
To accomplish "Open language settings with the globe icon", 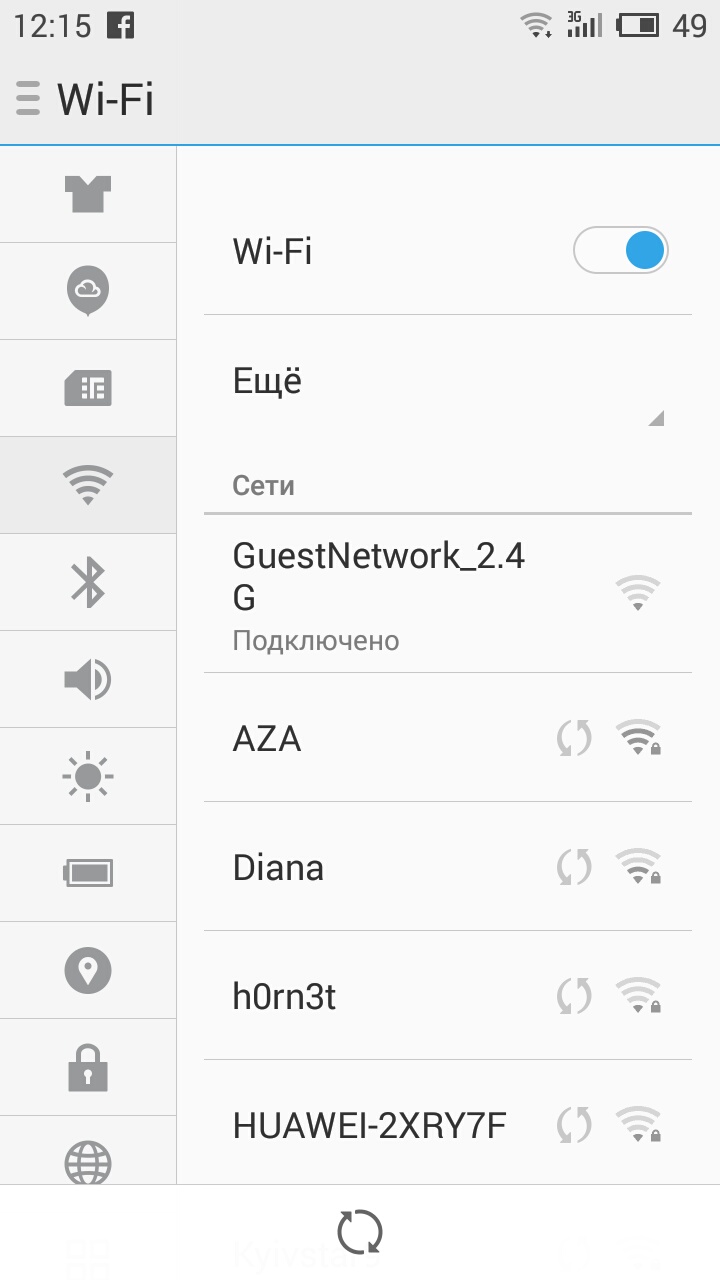I will 88,1152.
